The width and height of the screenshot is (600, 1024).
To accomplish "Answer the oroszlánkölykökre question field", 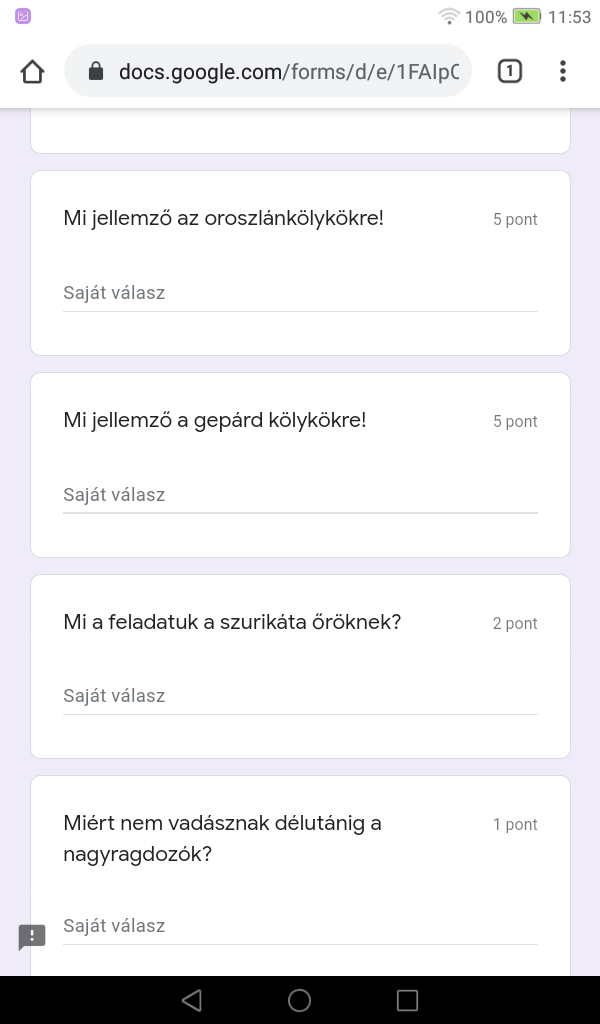I will coord(300,294).
